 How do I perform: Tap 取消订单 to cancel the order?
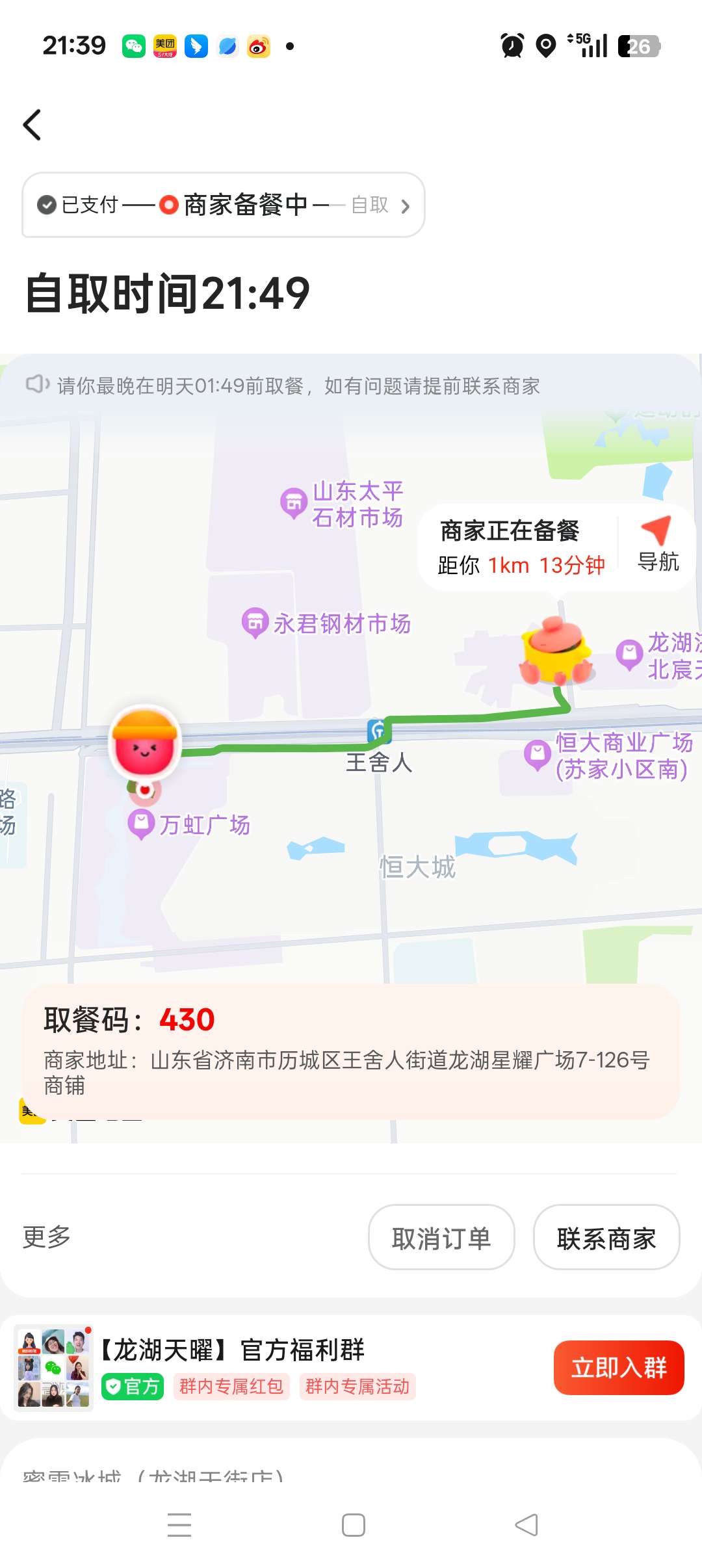coord(441,1238)
